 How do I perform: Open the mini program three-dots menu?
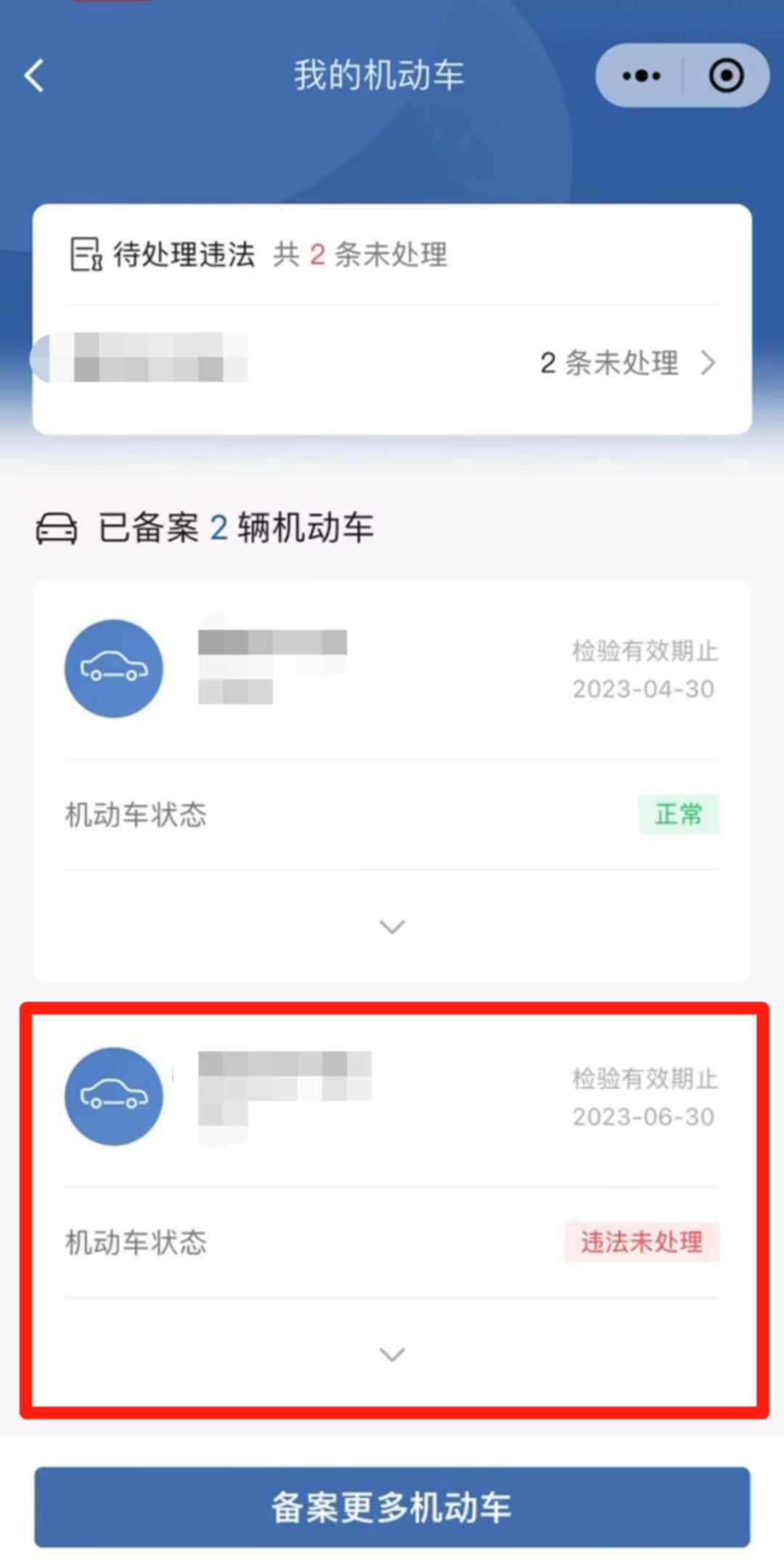641,75
